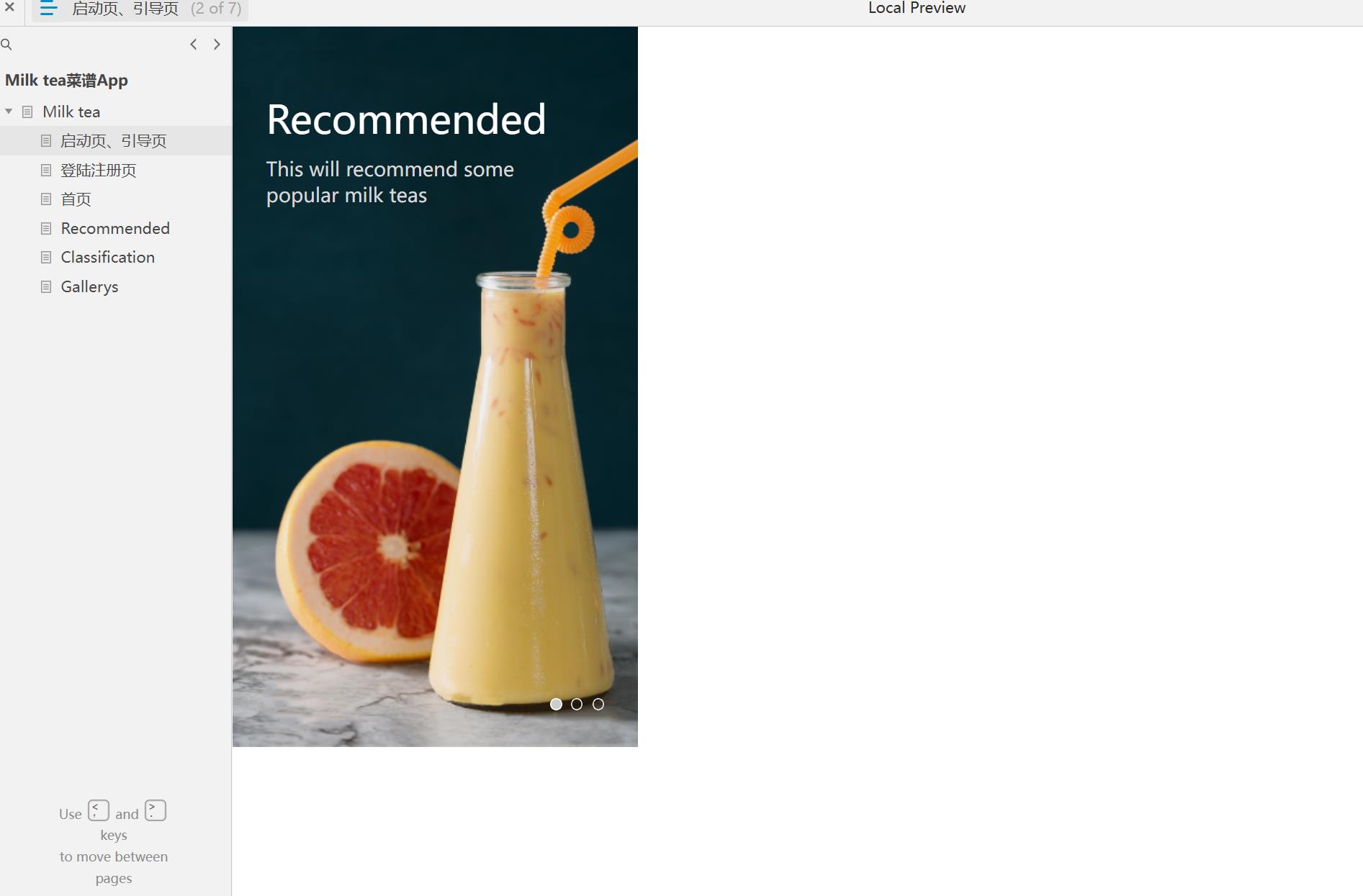
Task: Open the page search
Action: click(6, 45)
